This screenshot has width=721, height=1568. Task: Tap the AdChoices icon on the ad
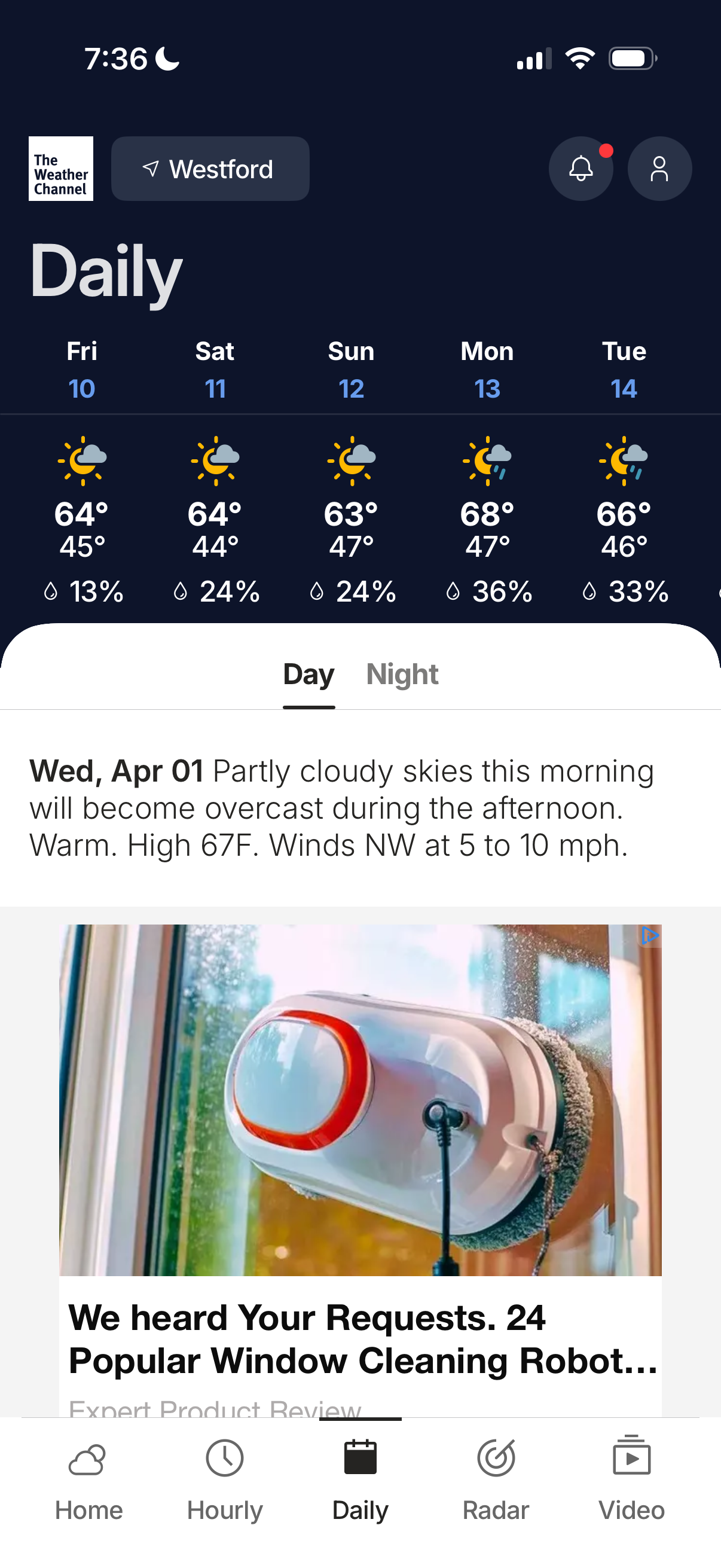coord(650,935)
